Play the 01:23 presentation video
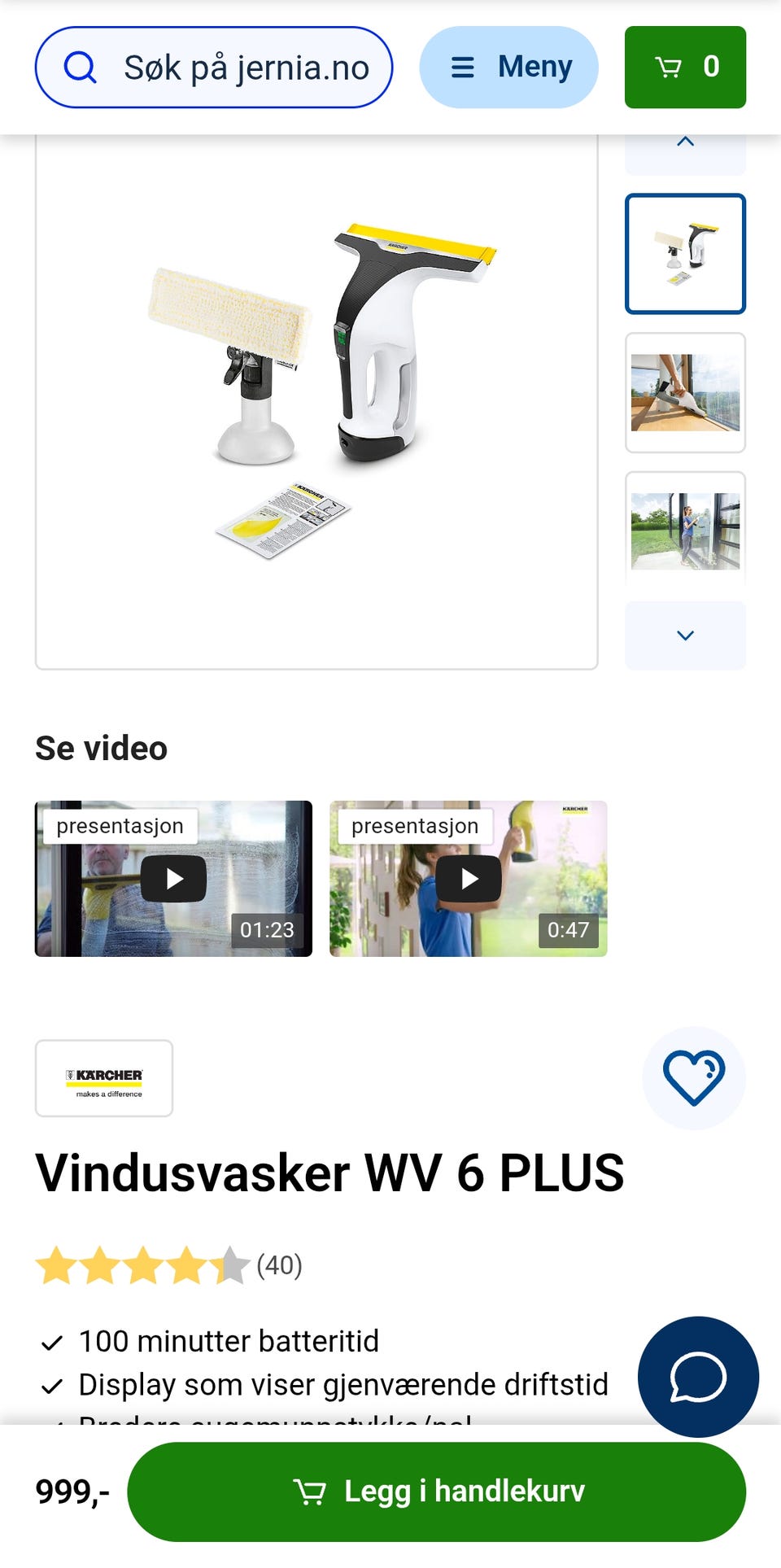 coord(173,878)
